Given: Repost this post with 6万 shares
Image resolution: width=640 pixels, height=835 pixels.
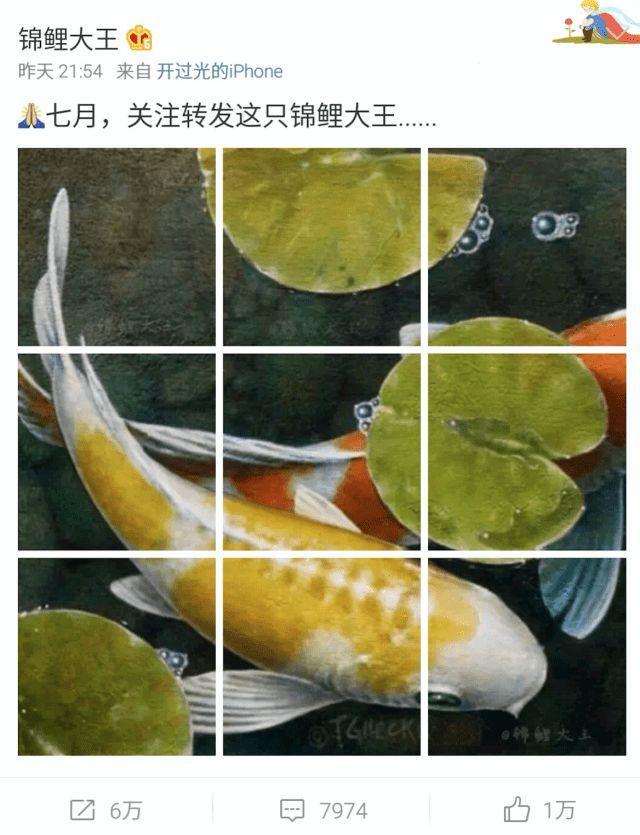Looking at the screenshot, I should 106,810.
